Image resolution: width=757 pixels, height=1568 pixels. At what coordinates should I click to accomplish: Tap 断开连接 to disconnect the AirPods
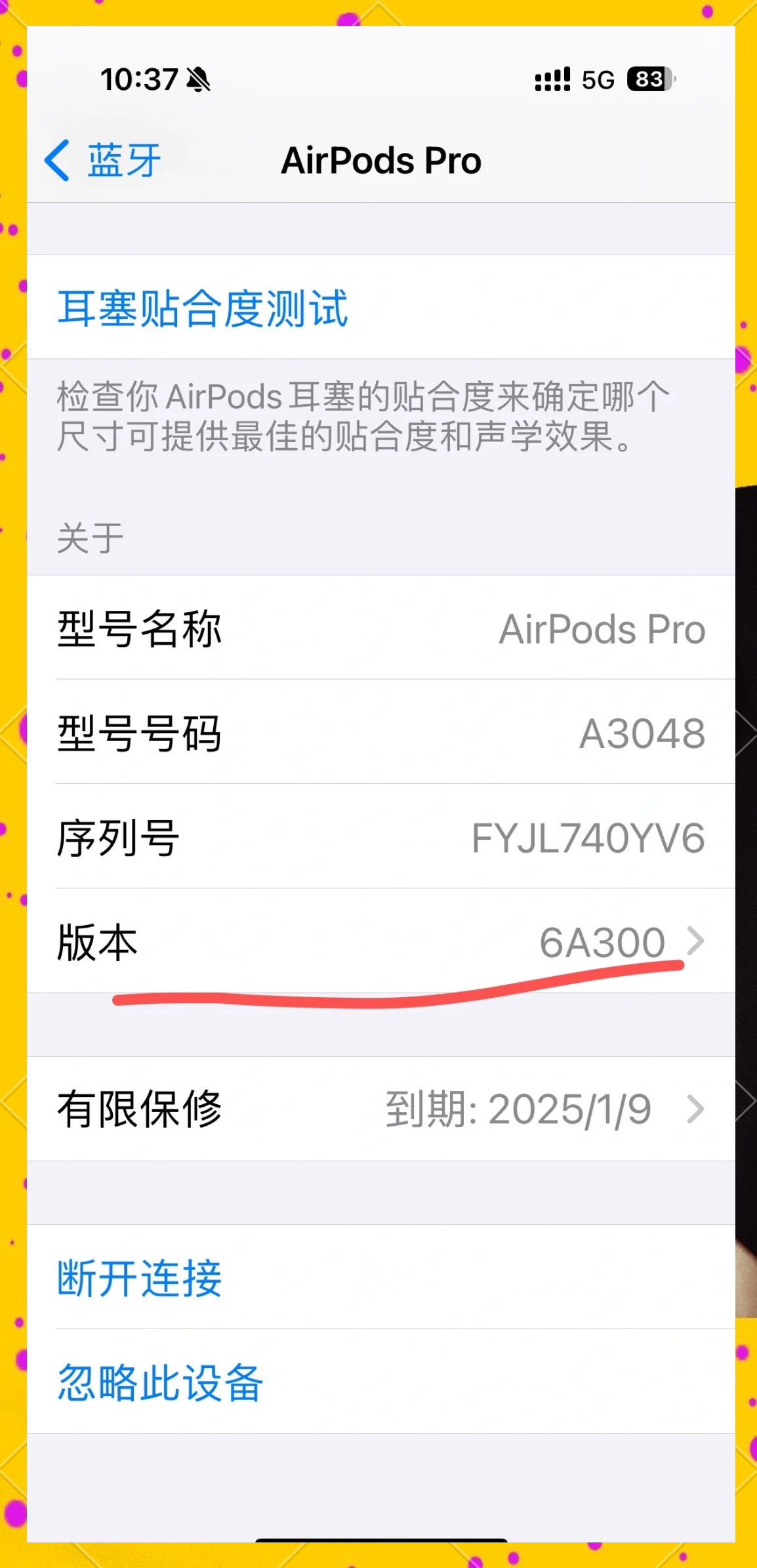[139, 1278]
